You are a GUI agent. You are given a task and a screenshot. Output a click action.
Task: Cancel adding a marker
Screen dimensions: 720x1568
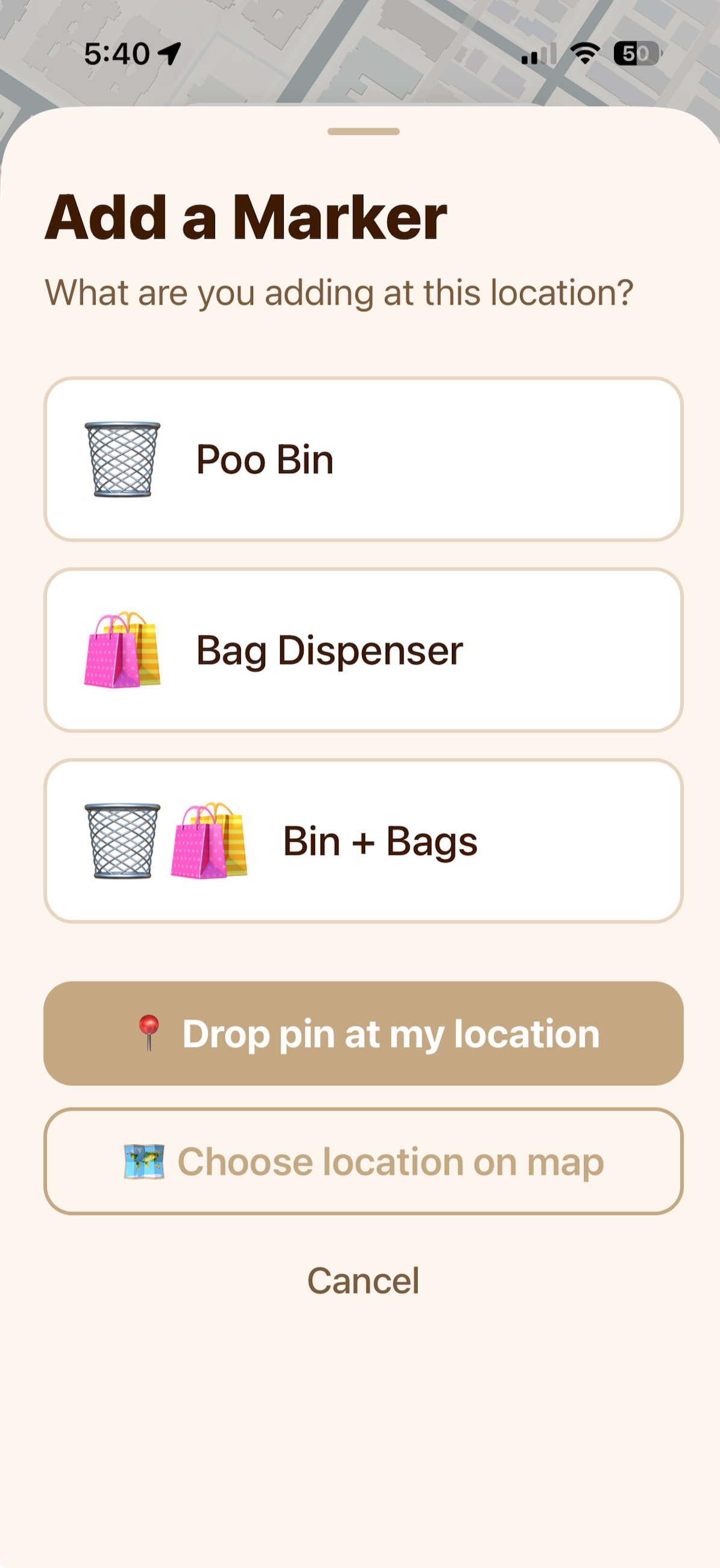point(363,1281)
